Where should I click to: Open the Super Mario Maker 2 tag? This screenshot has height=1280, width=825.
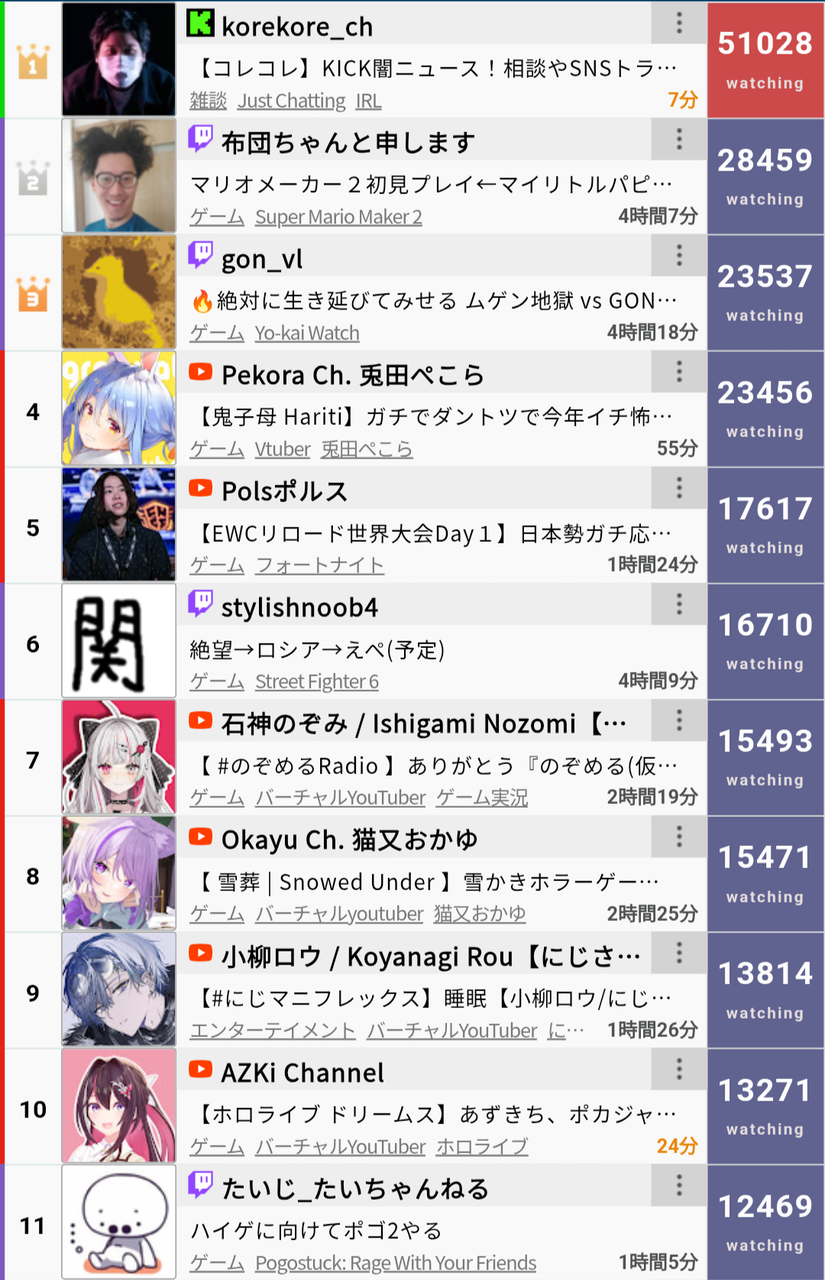[x=338, y=217]
